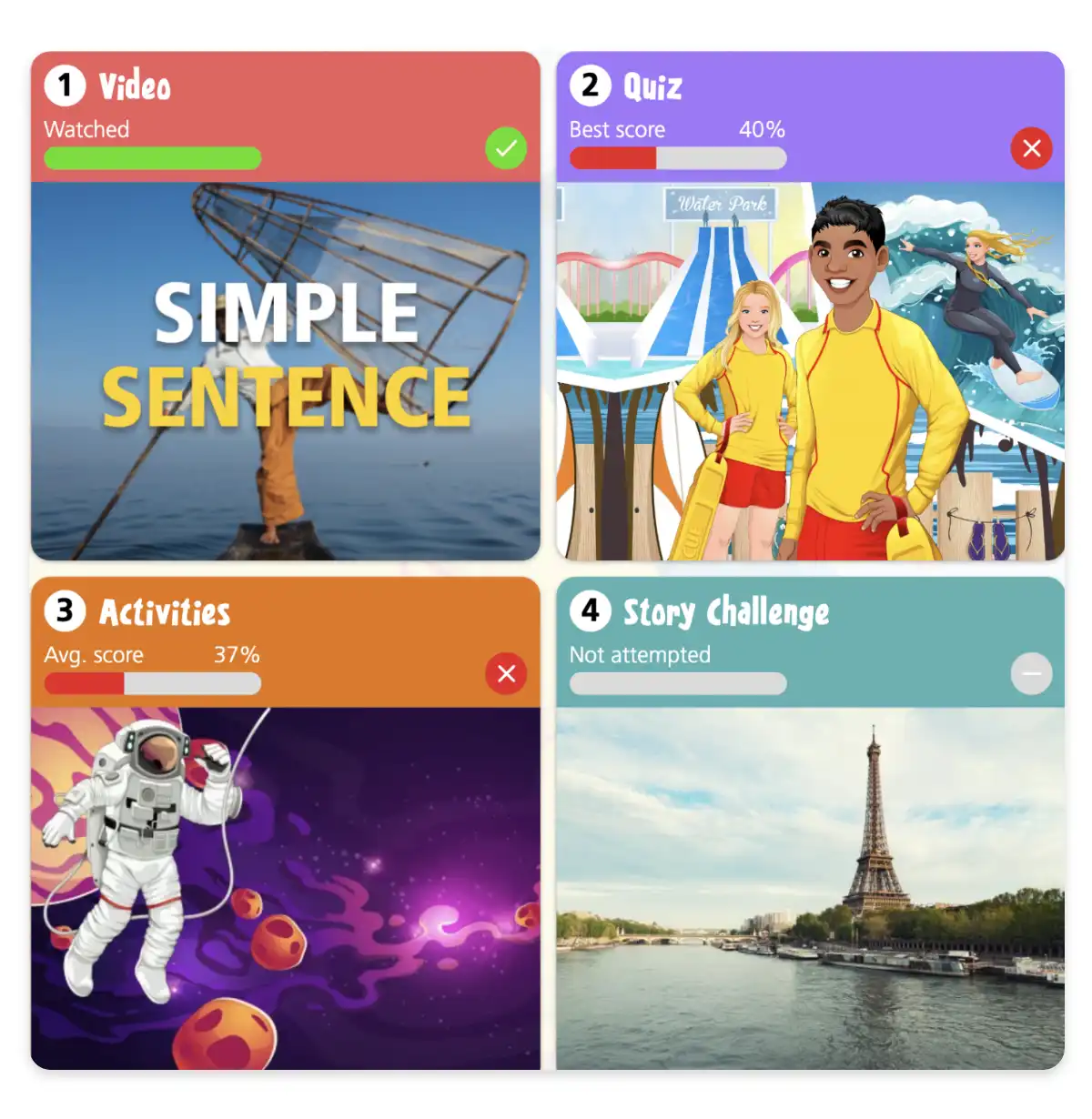The width and height of the screenshot is (1092, 1119).
Task: Open the Activities card
Action: [x=285, y=887]
